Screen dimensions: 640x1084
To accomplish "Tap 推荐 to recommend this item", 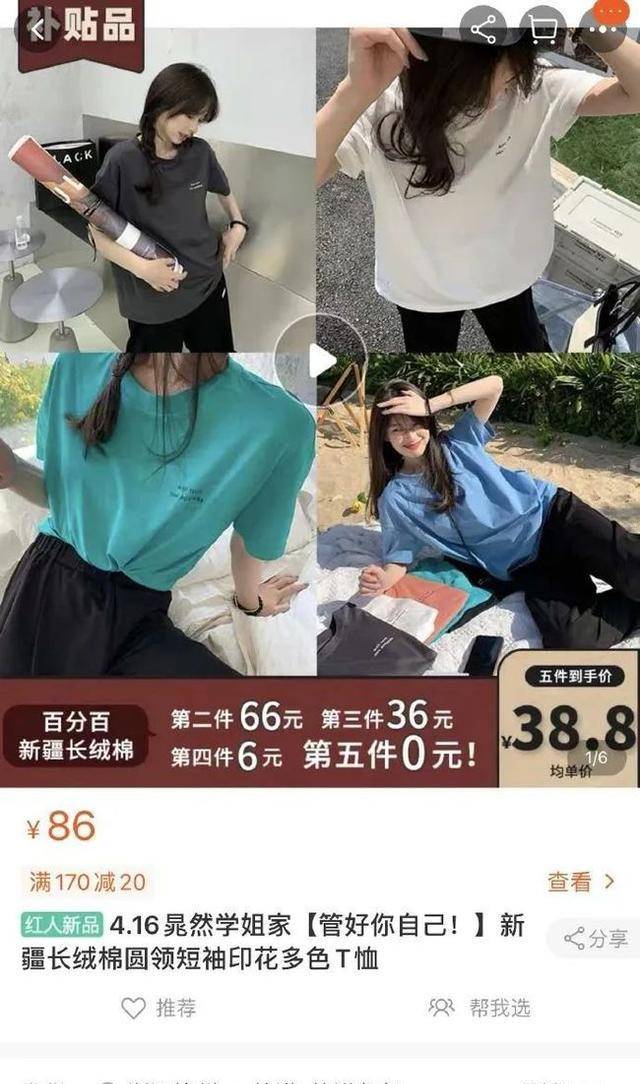I will tap(159, 1007).
